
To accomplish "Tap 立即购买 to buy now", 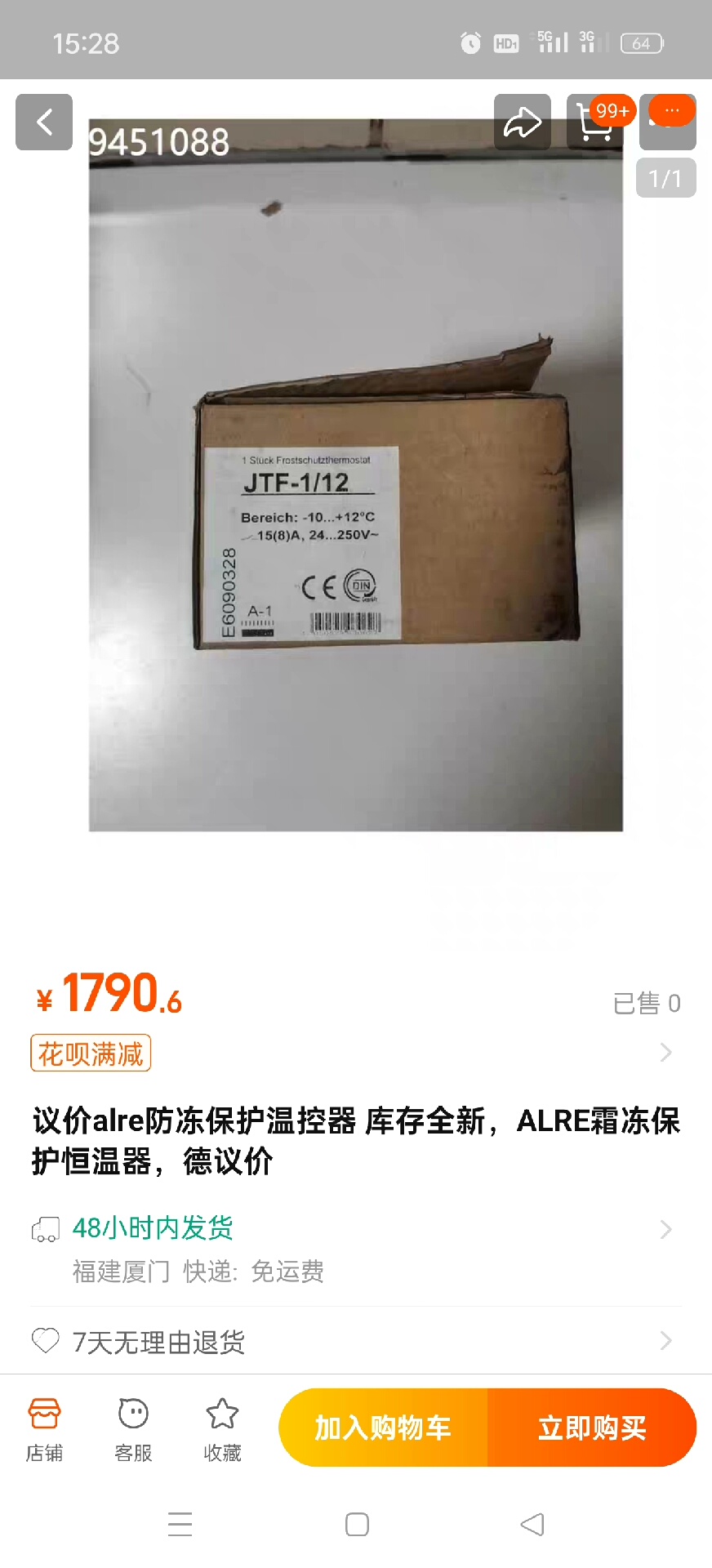I will click(592, 1428).
